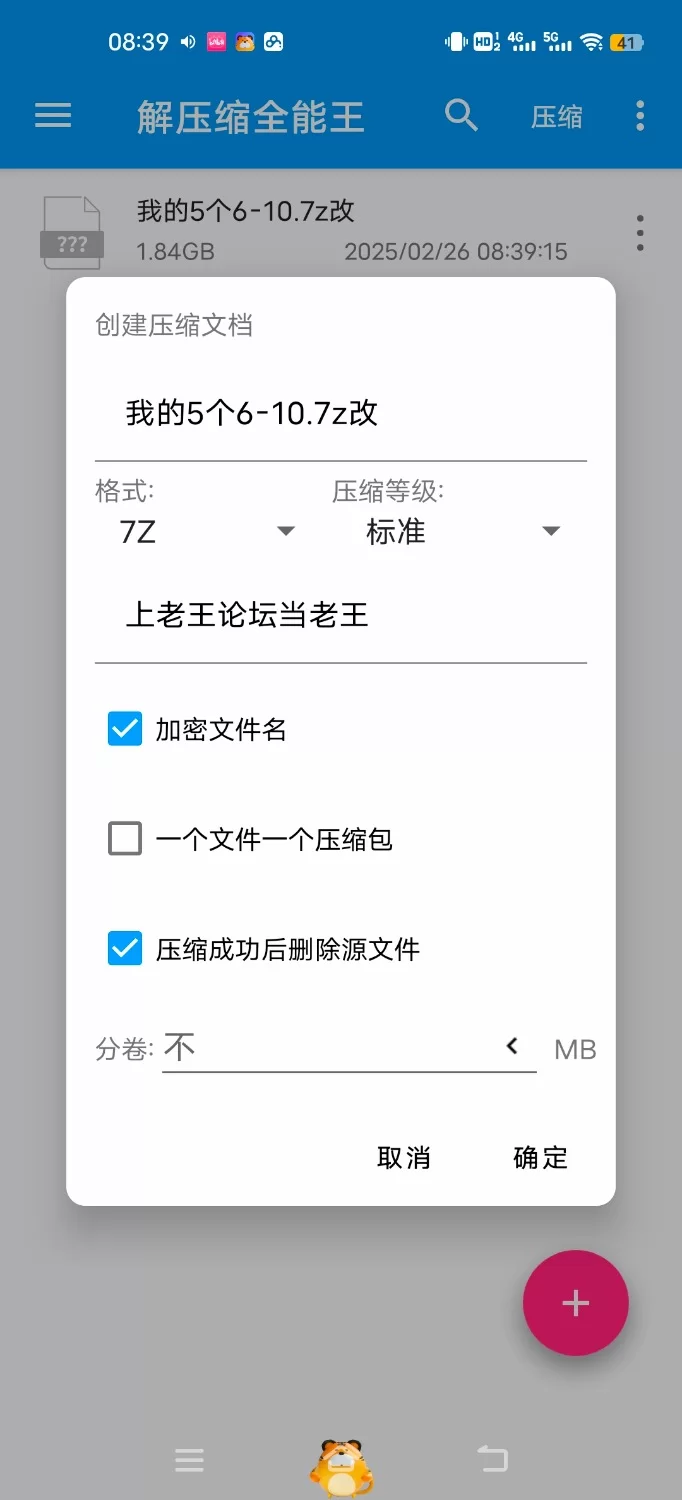Tap the pink plus floating button
Screen dimensions: 682x1500
click(x=575, y=1303)
